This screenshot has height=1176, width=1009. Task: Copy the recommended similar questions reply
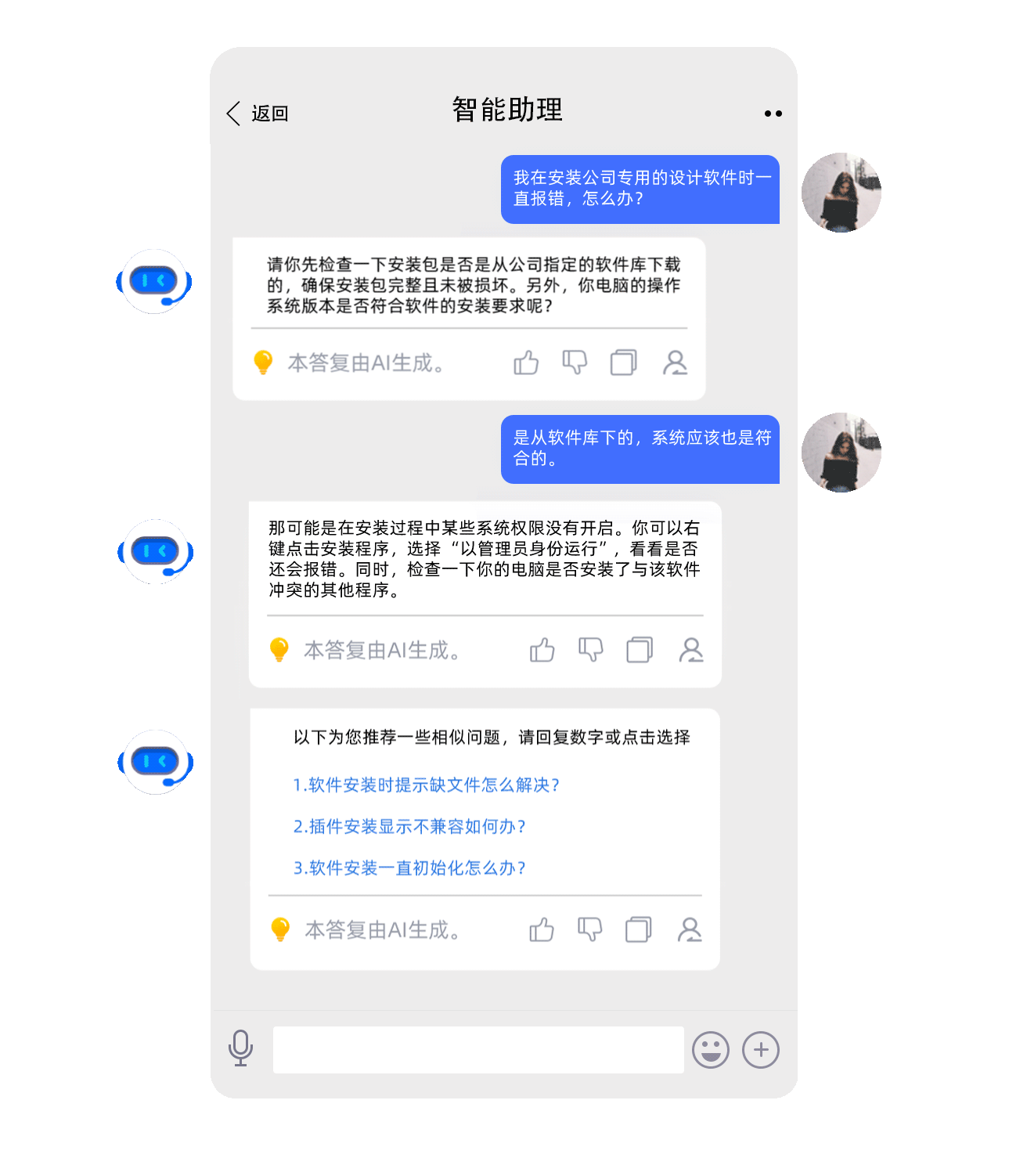639,930
